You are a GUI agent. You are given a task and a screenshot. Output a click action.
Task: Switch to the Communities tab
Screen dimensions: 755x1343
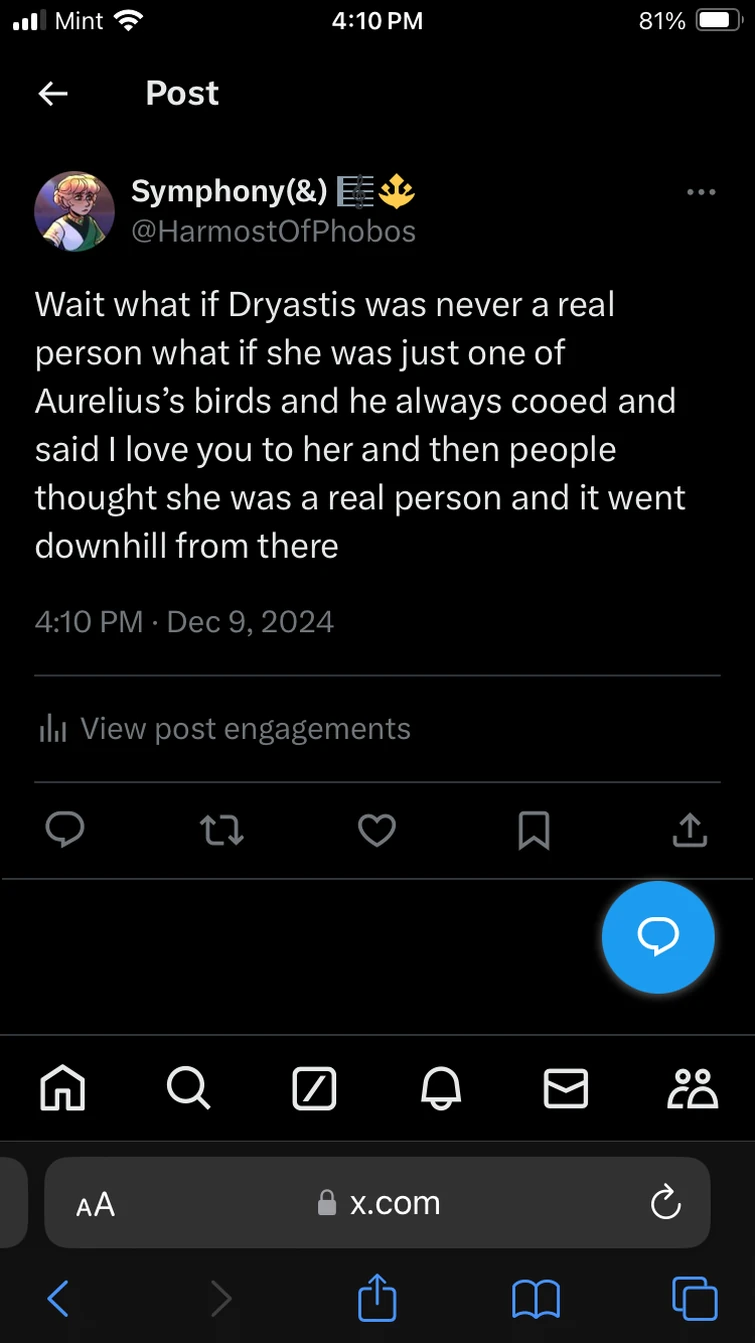tap(692, 1088)
